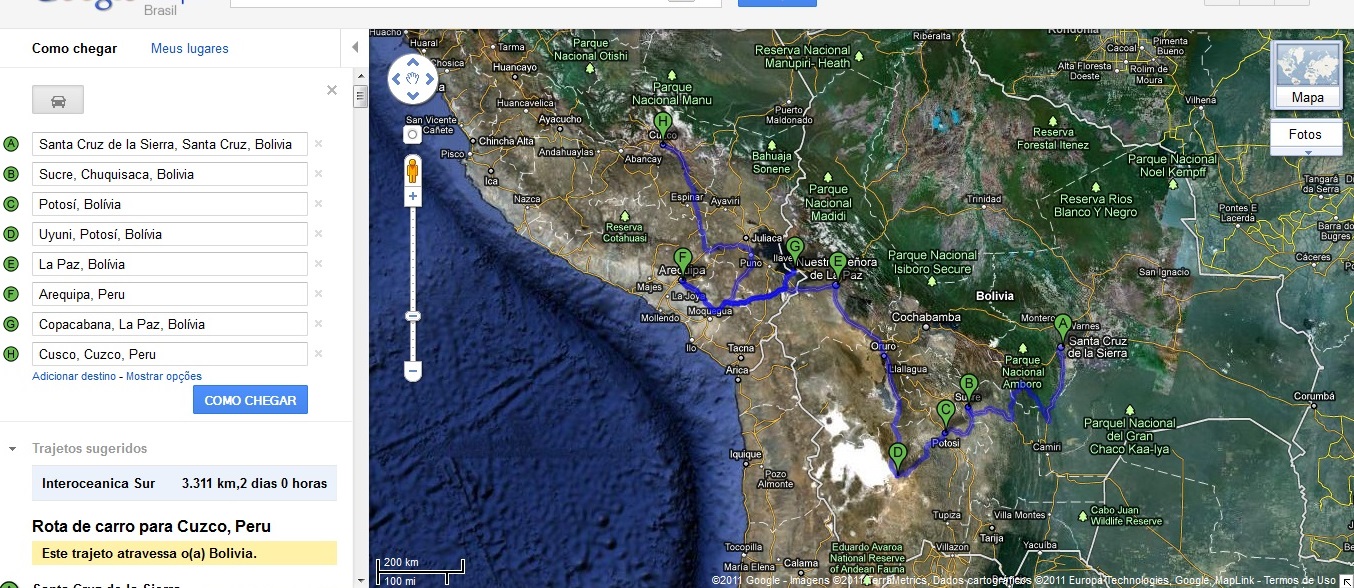Close the directions panel
This screenshot has width=1354, height=588.
pyautogui.click(x=332, y=91)
